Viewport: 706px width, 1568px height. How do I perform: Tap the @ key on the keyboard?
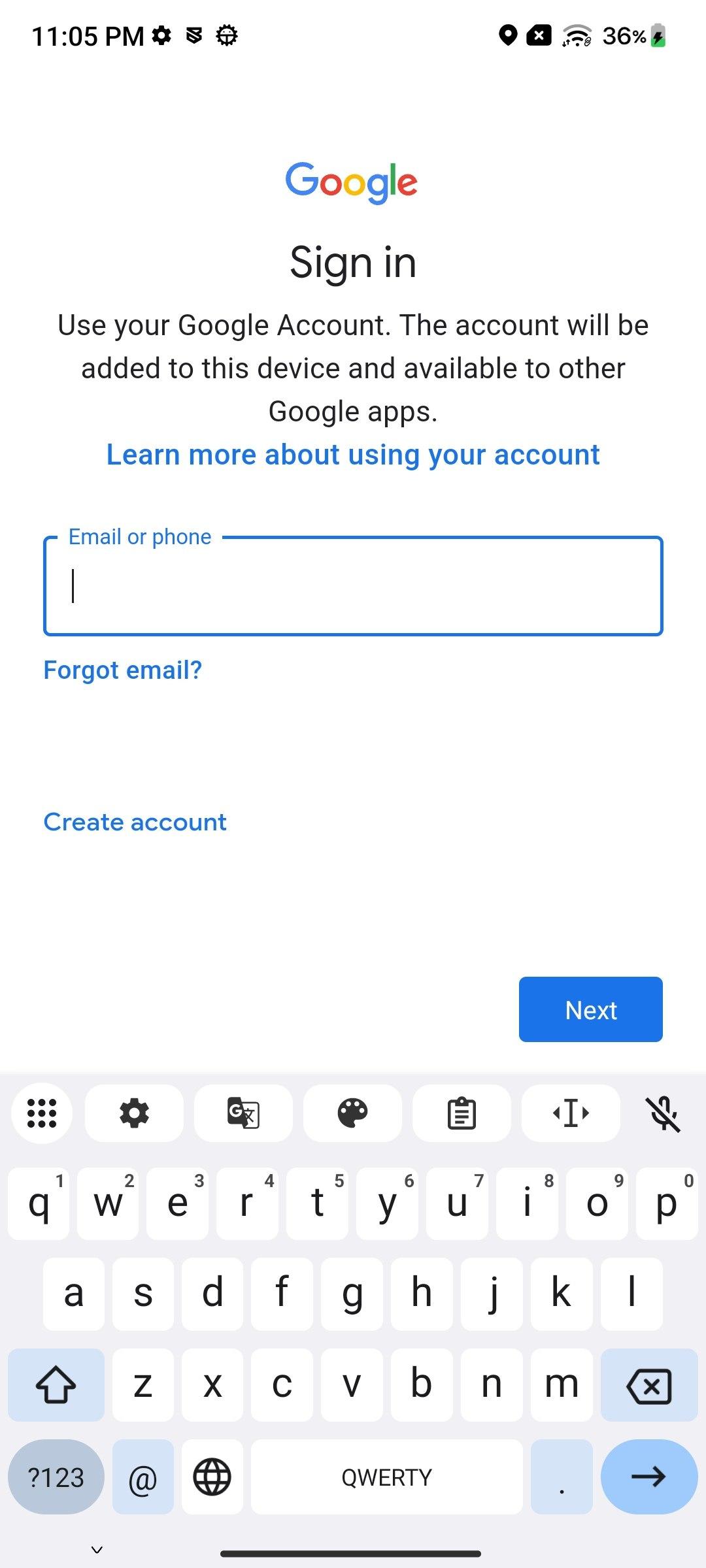(143, 1477)
